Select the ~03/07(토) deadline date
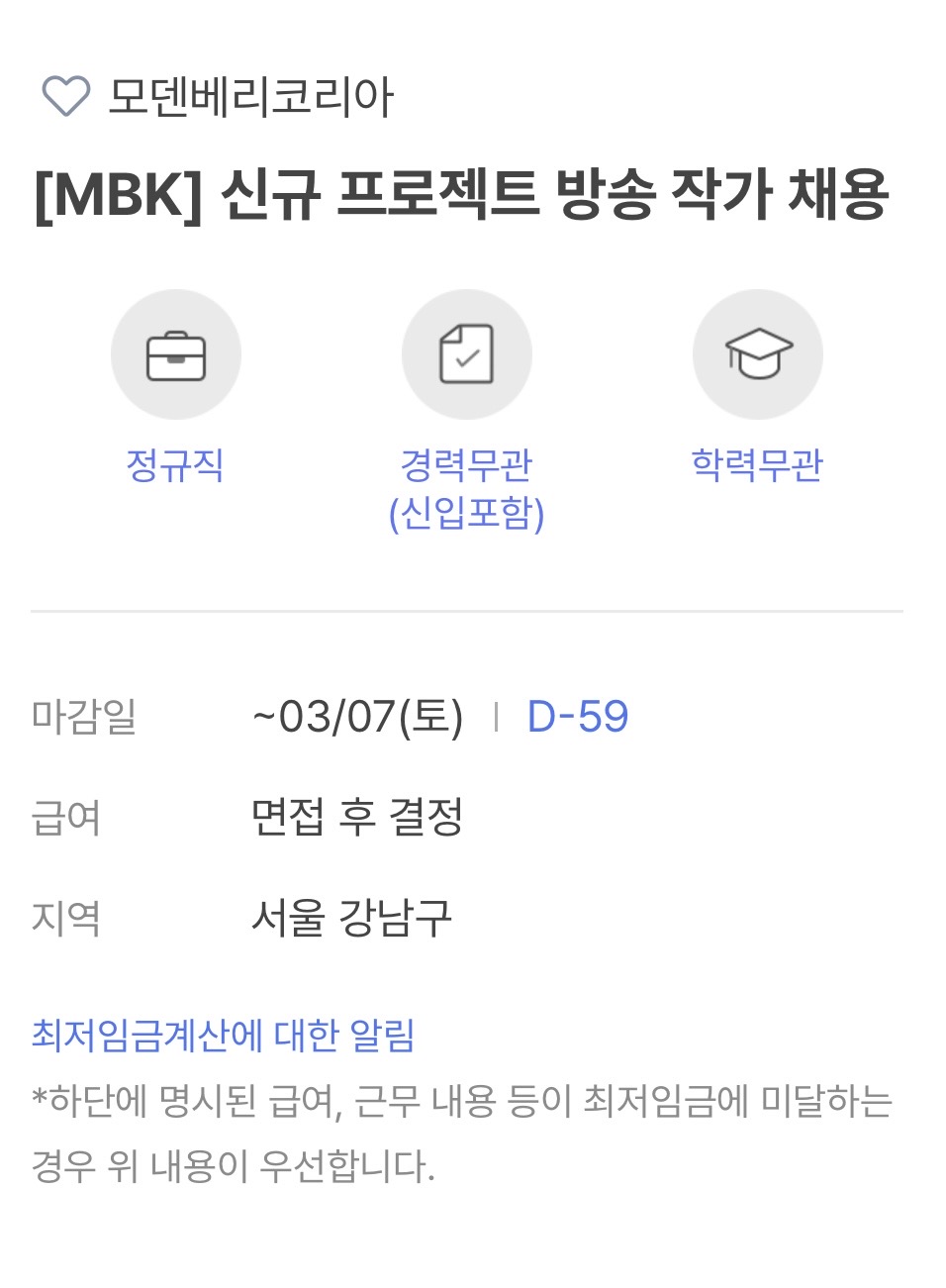946x1288 pixels. (356, 718)
